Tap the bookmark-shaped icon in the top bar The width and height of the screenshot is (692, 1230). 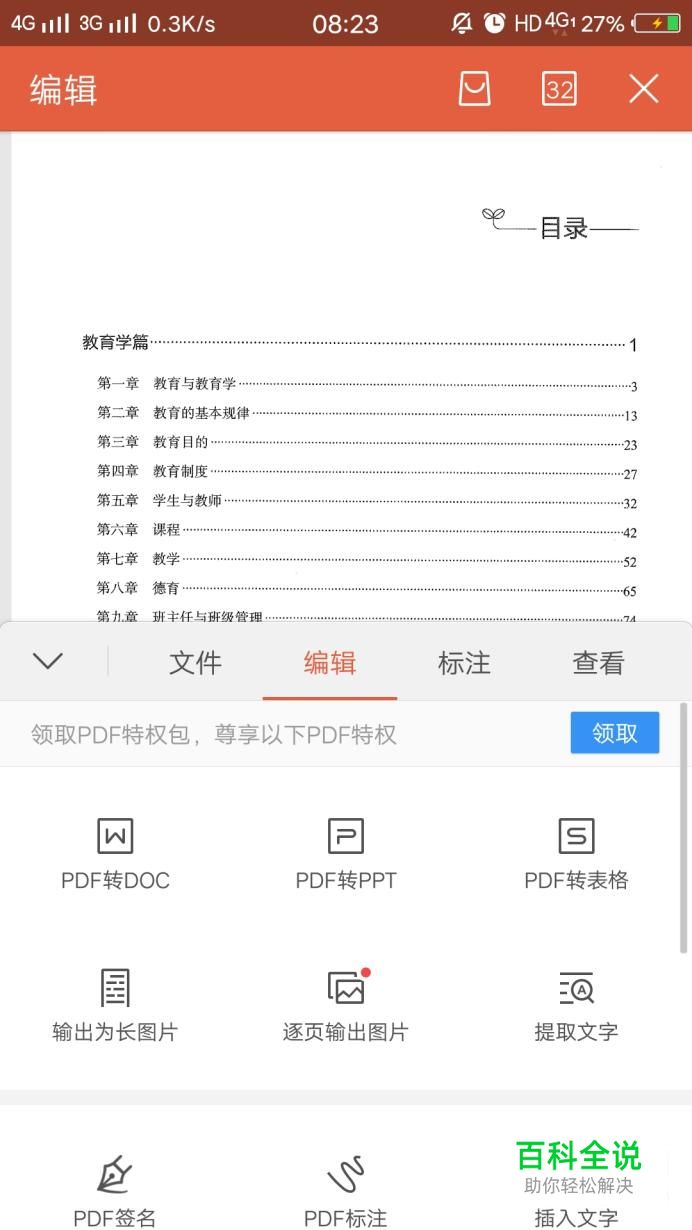[474, 89]
